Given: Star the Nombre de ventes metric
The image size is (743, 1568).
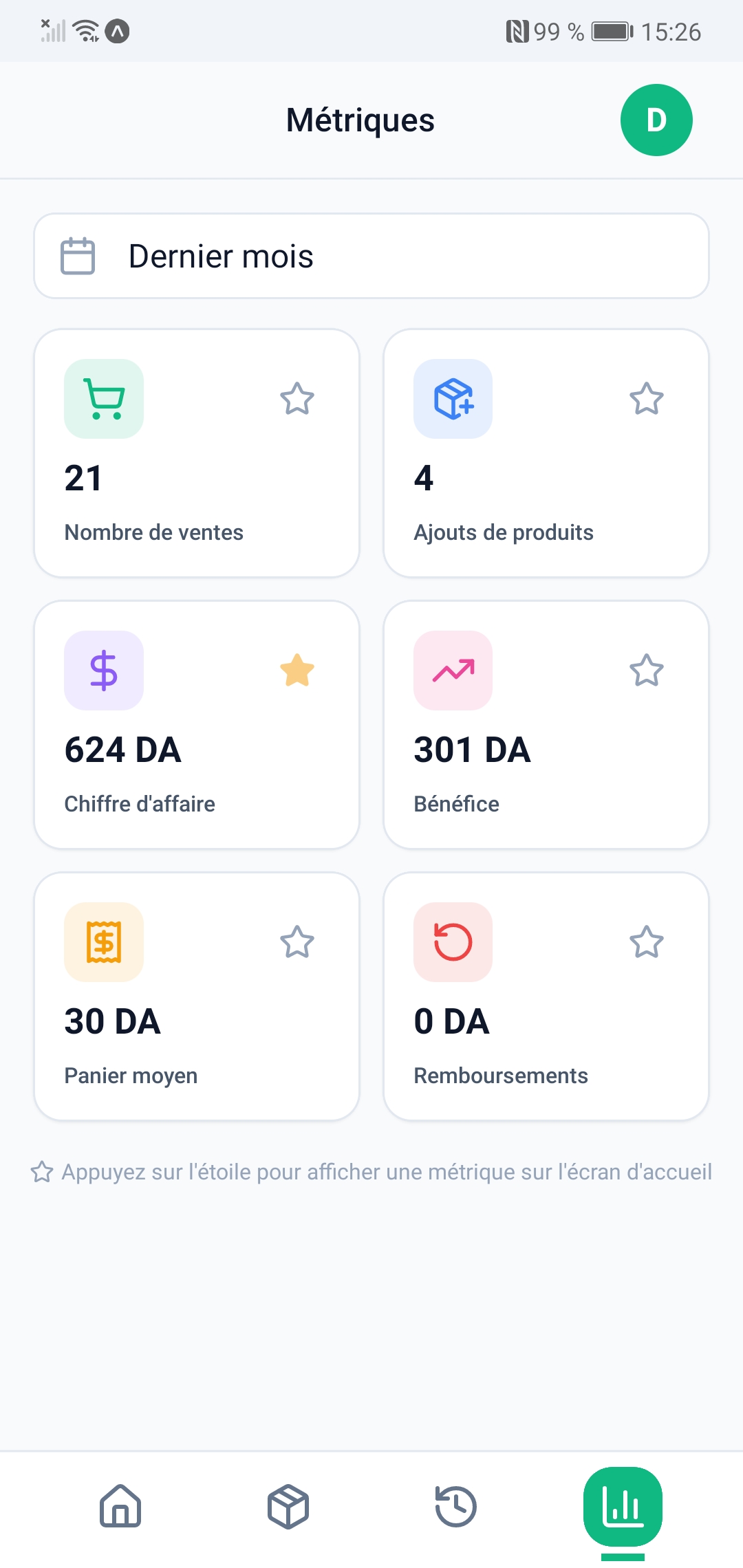Looking at the screenshot, I should click(297, 399).
